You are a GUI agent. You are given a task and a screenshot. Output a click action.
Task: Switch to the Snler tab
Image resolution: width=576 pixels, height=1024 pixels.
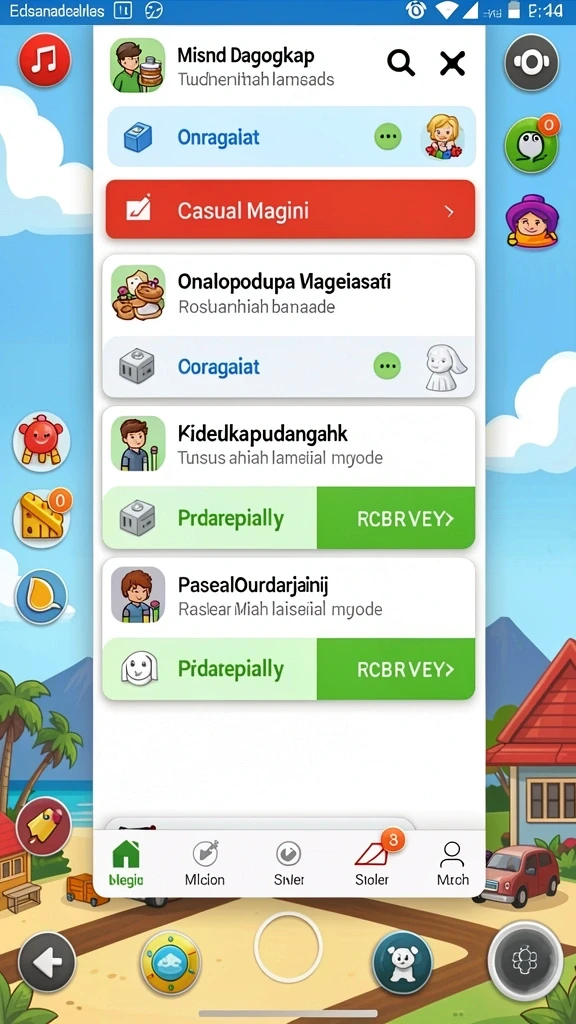(x=289, y=863)
